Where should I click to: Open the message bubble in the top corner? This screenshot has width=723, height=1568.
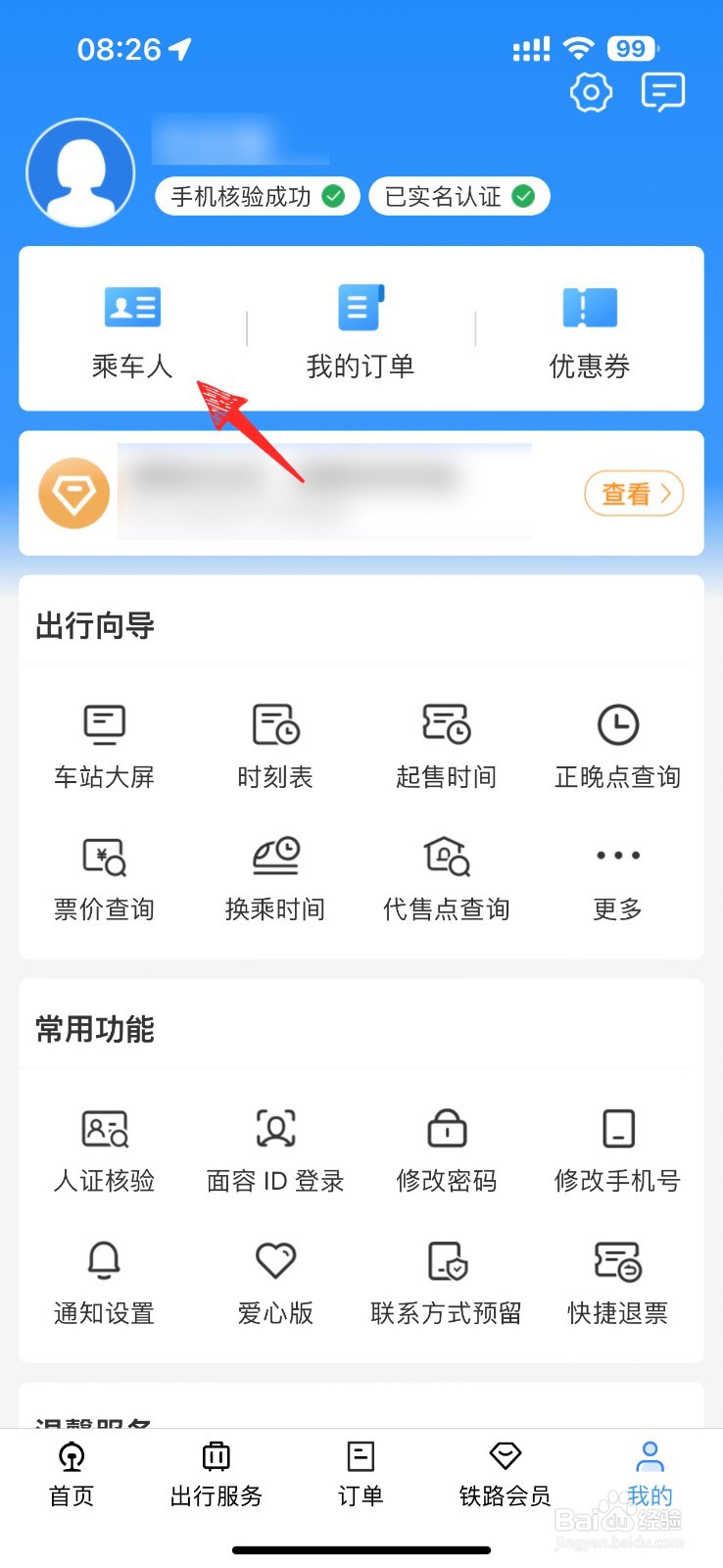[x=662, y=91]
